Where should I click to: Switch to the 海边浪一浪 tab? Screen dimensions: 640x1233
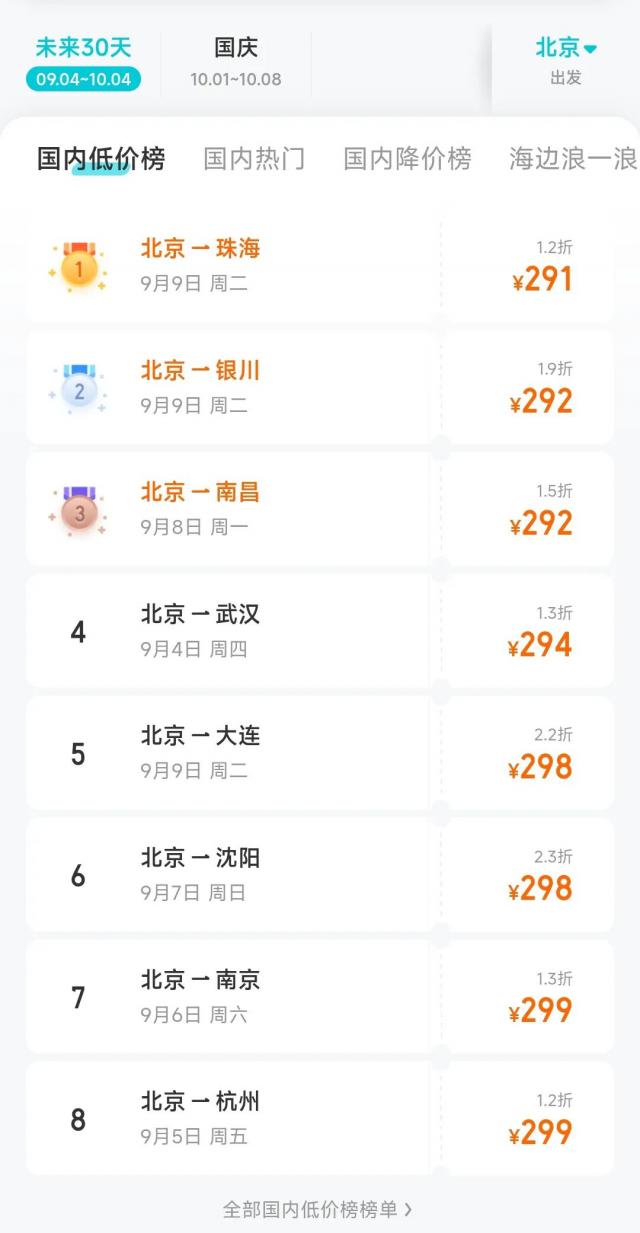(573, 159)
